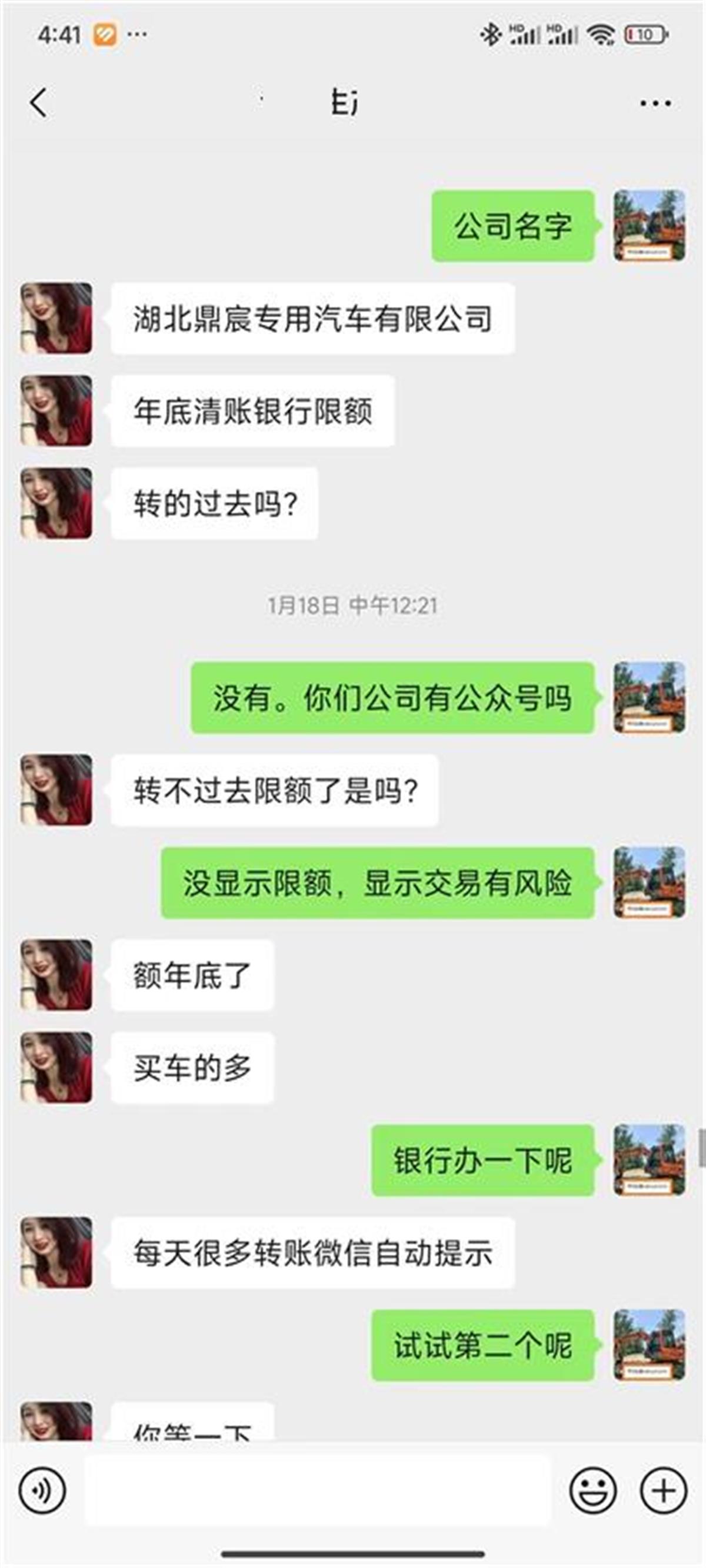This screenshot has width=706, height=1568.
Task: Open my avatar beside 公司名字
Action: coord(650,226)
